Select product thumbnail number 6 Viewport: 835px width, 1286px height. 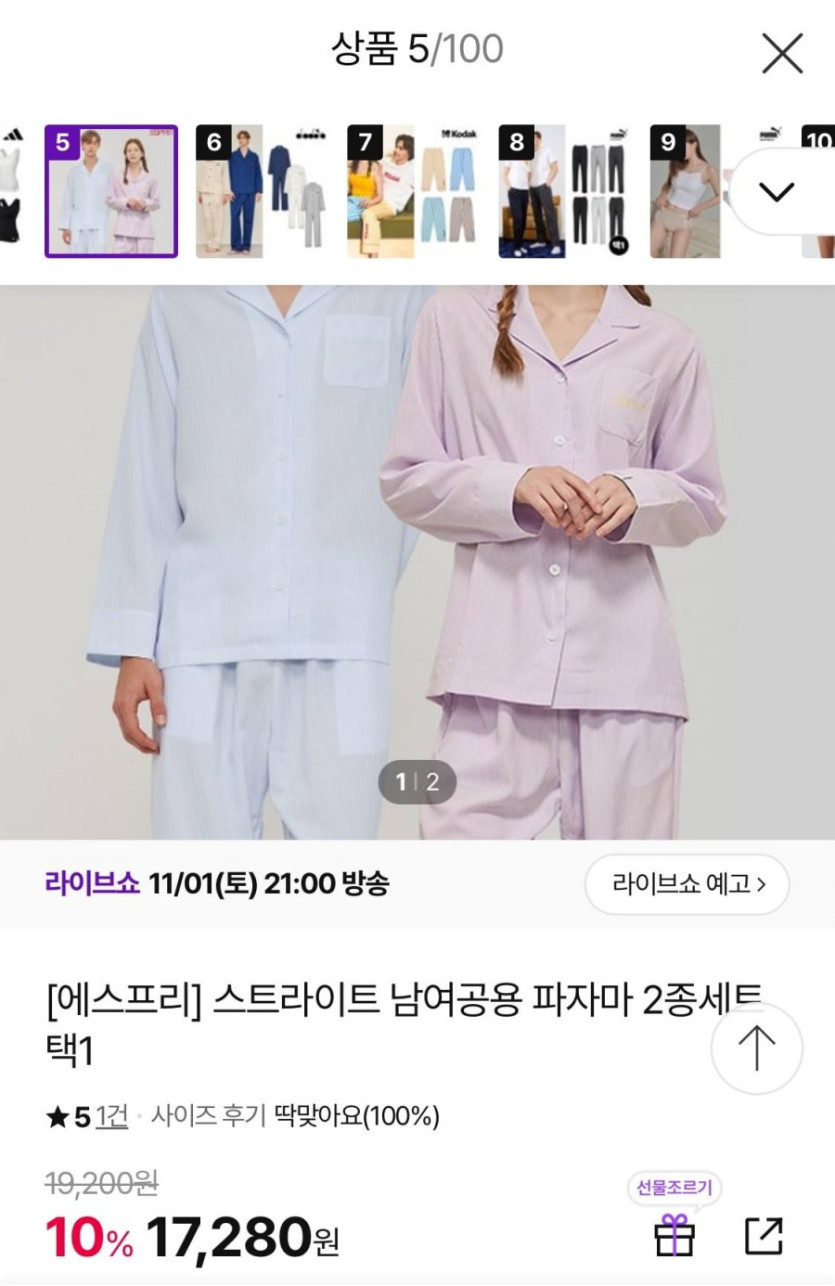[x=261, y=191]
